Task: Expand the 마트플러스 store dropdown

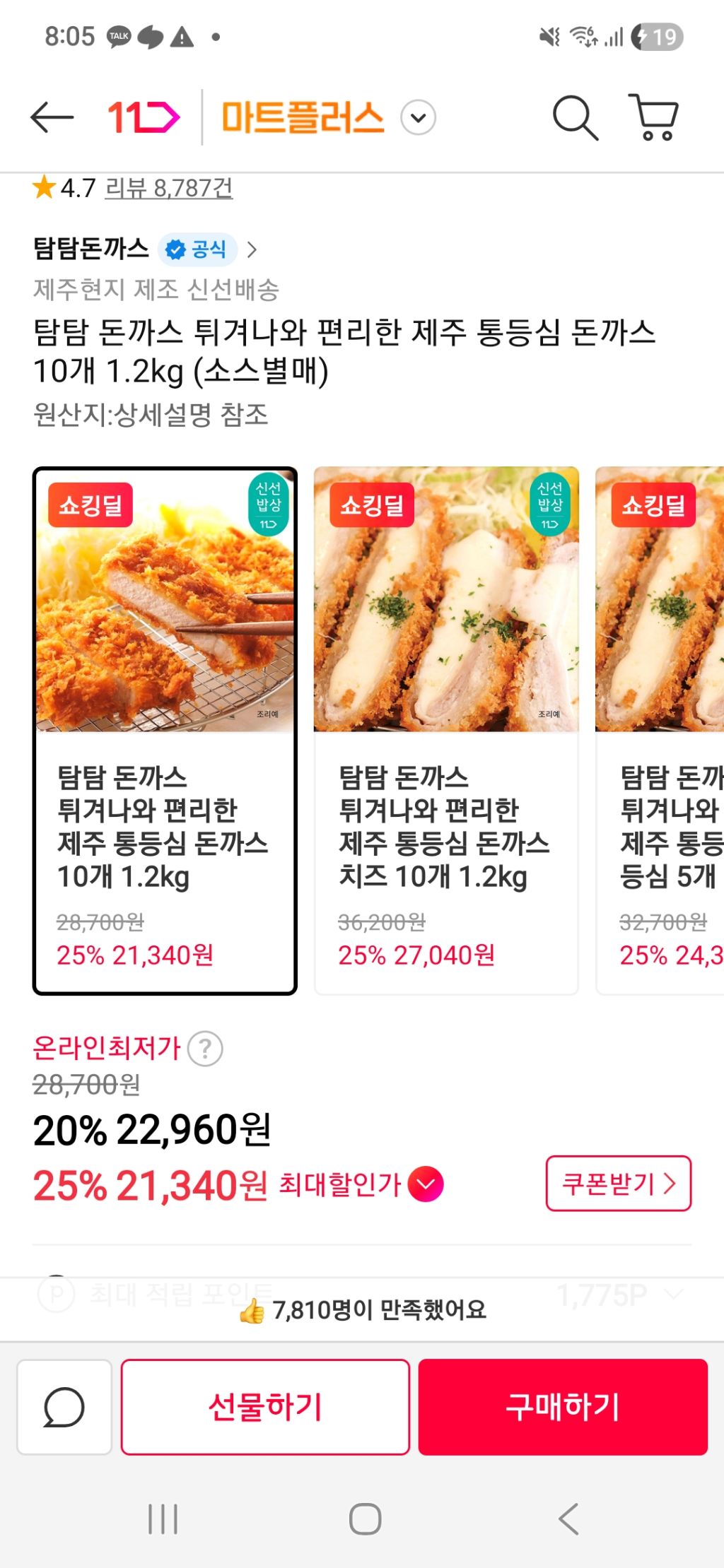Action: click(x=417, y=118)
